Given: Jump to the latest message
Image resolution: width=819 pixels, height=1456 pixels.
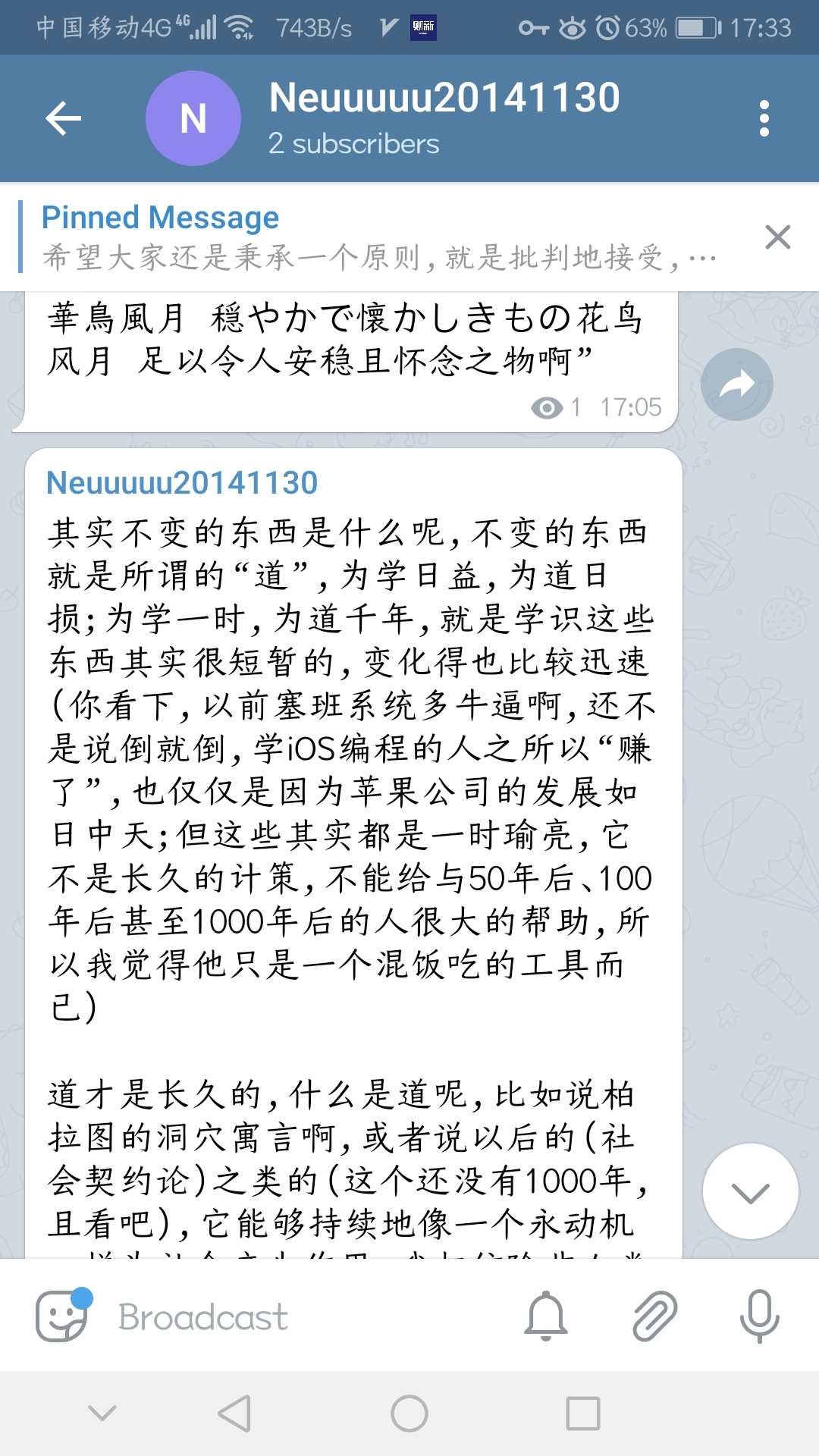Looking at the screenshot, I should coord(750,1191).
